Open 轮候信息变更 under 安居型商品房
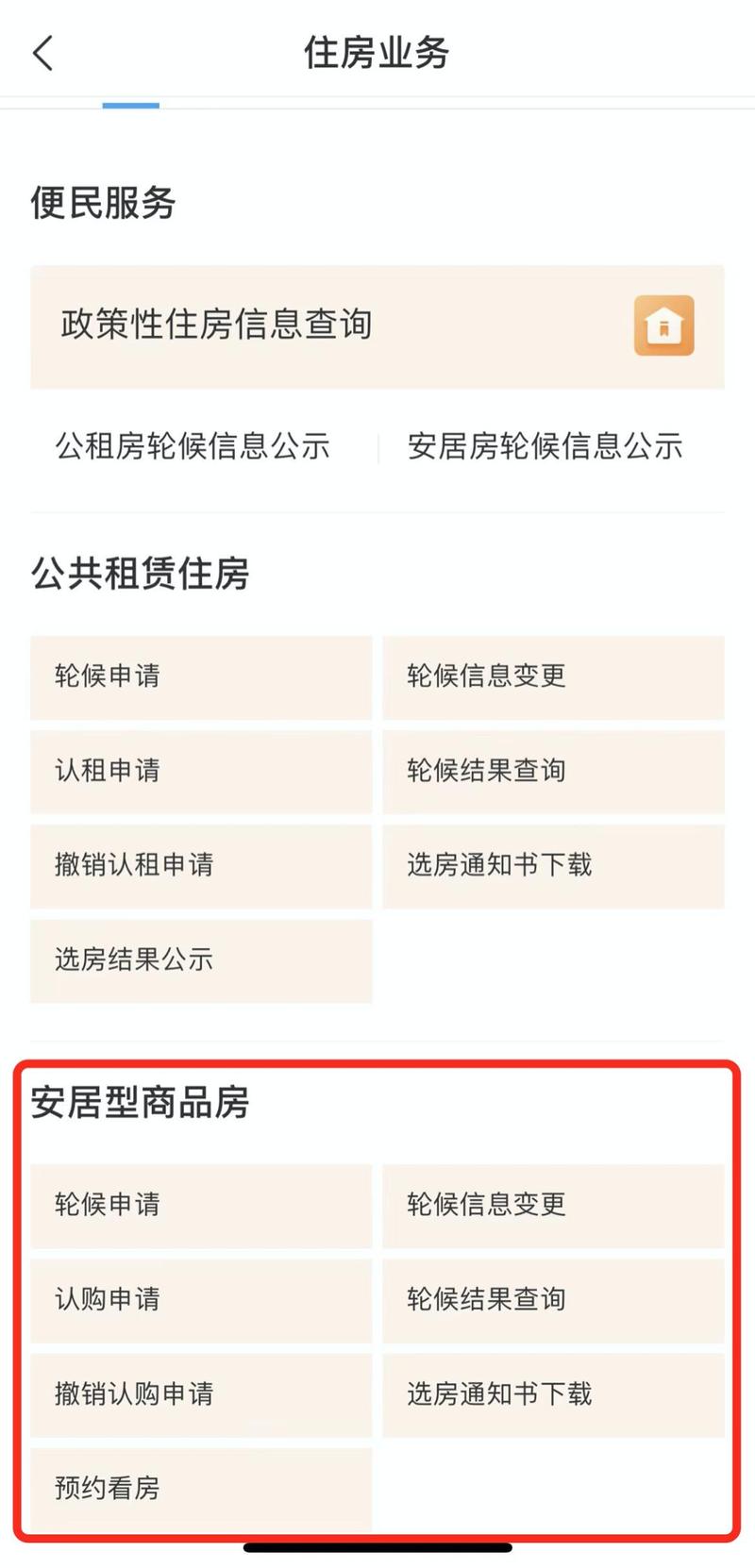Image resolution: width=755 pixels, height=1568 pixels. pyautogui.click(x=553, y=1205)
